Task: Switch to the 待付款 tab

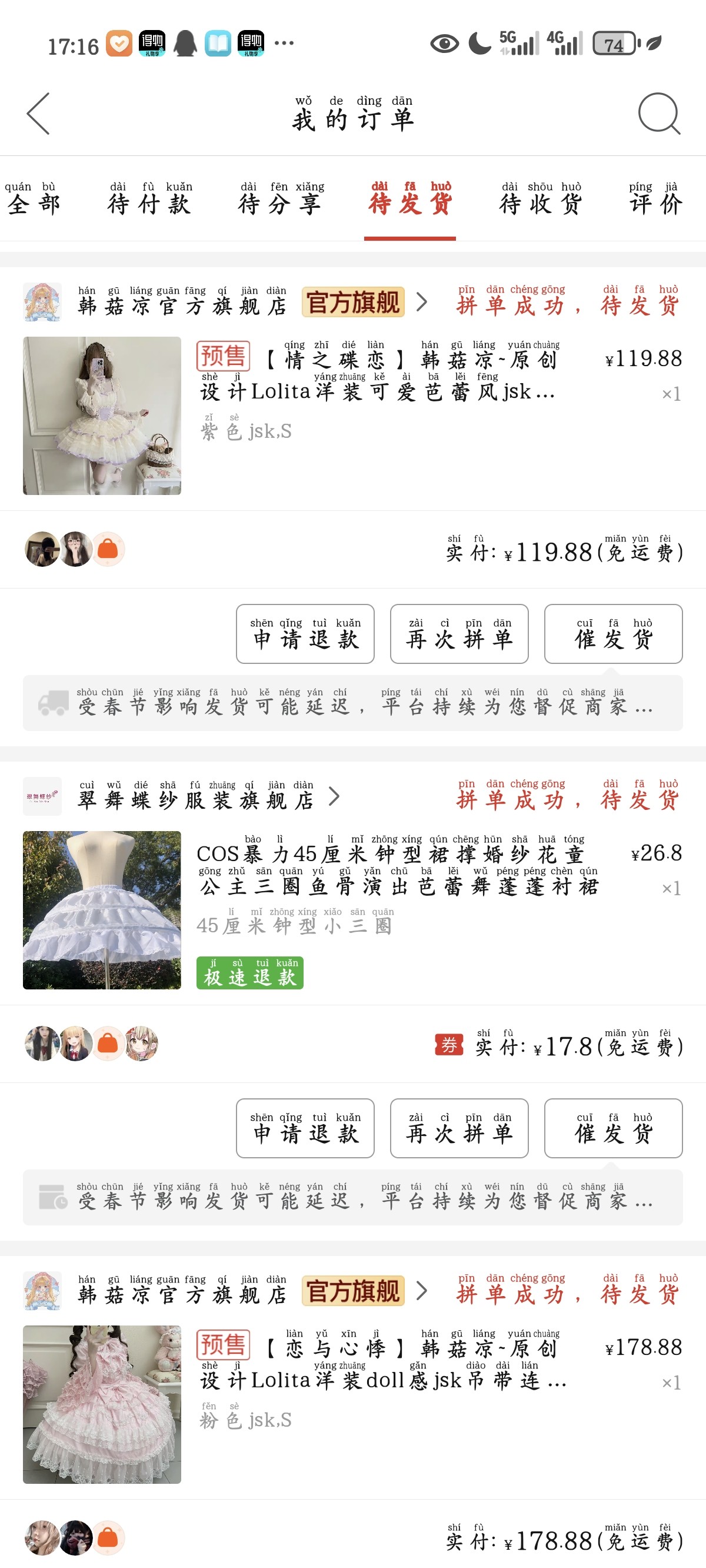Action: pos(149,198)
